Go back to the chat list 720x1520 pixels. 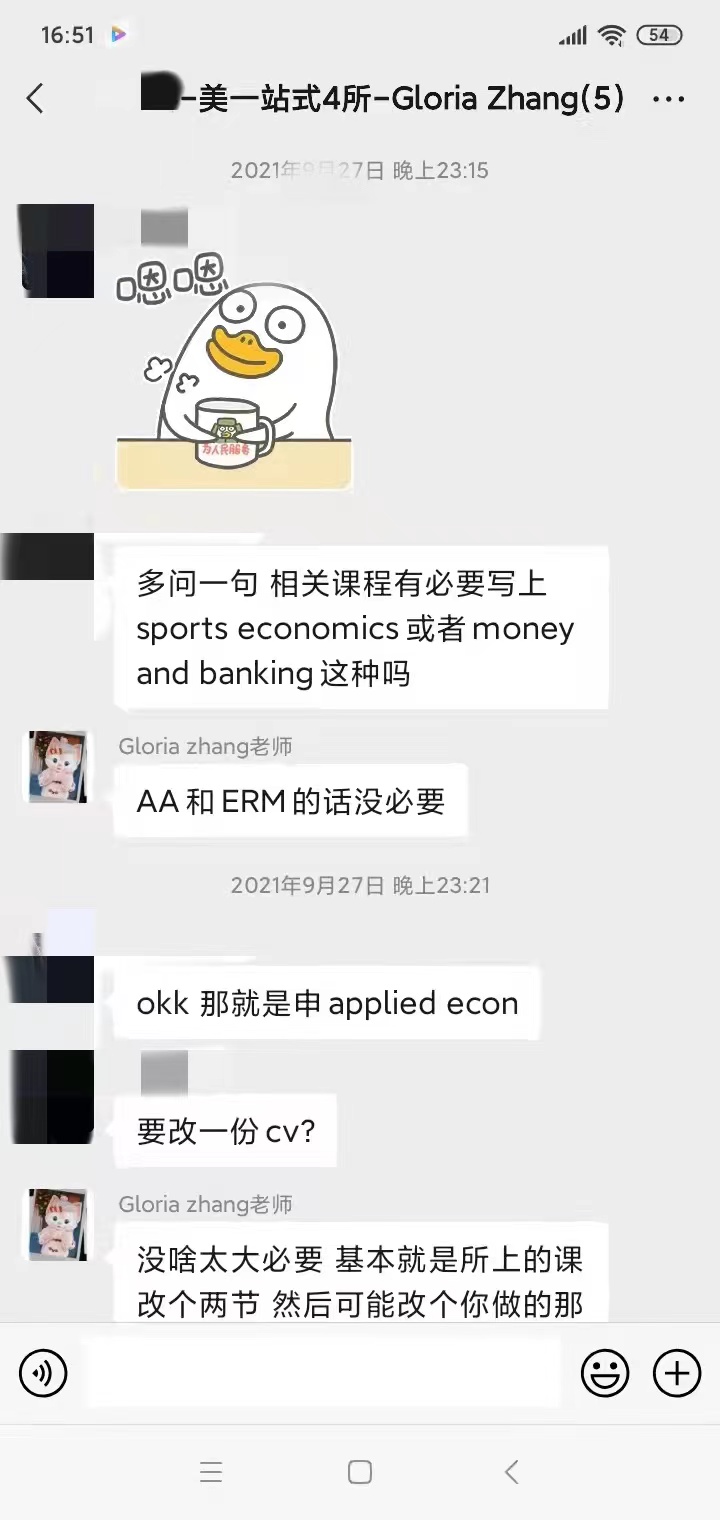click(x=35, y=98)
